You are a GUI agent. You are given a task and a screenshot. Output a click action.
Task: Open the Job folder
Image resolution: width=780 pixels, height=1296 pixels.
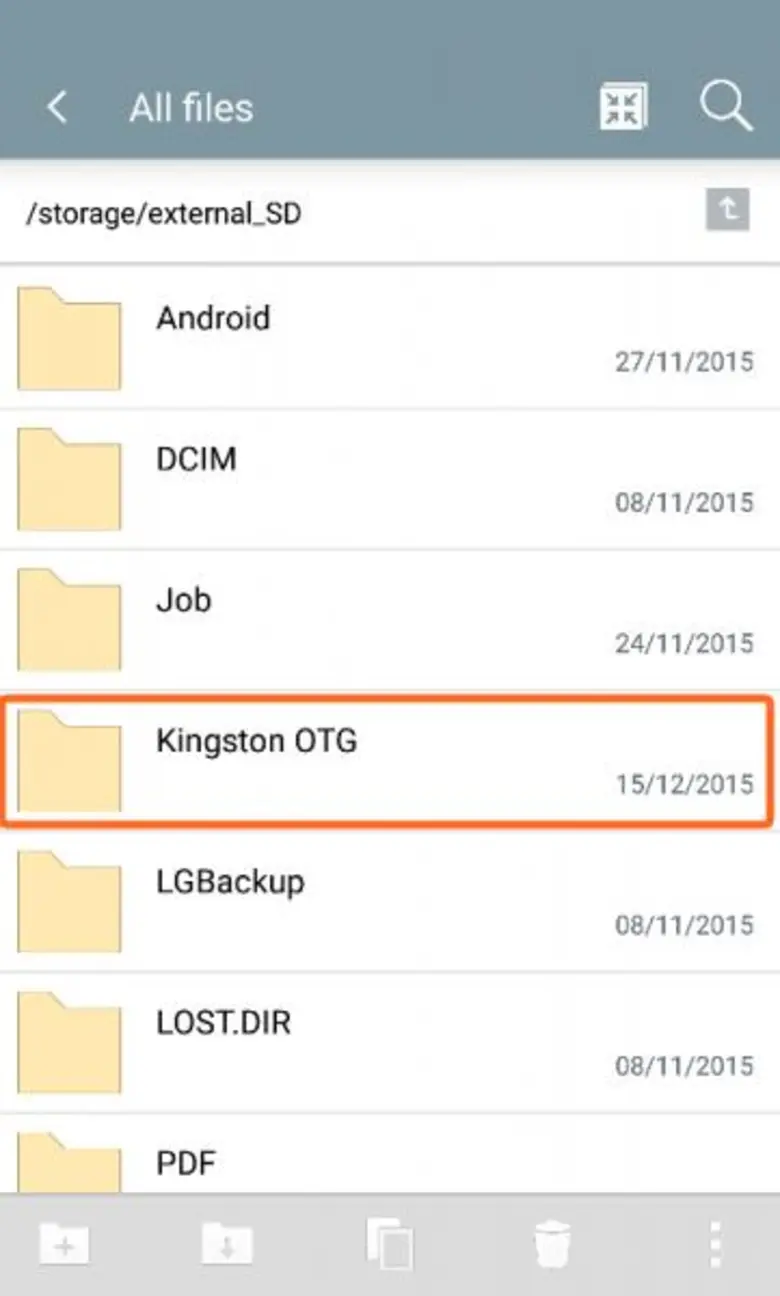pos(388,620)
